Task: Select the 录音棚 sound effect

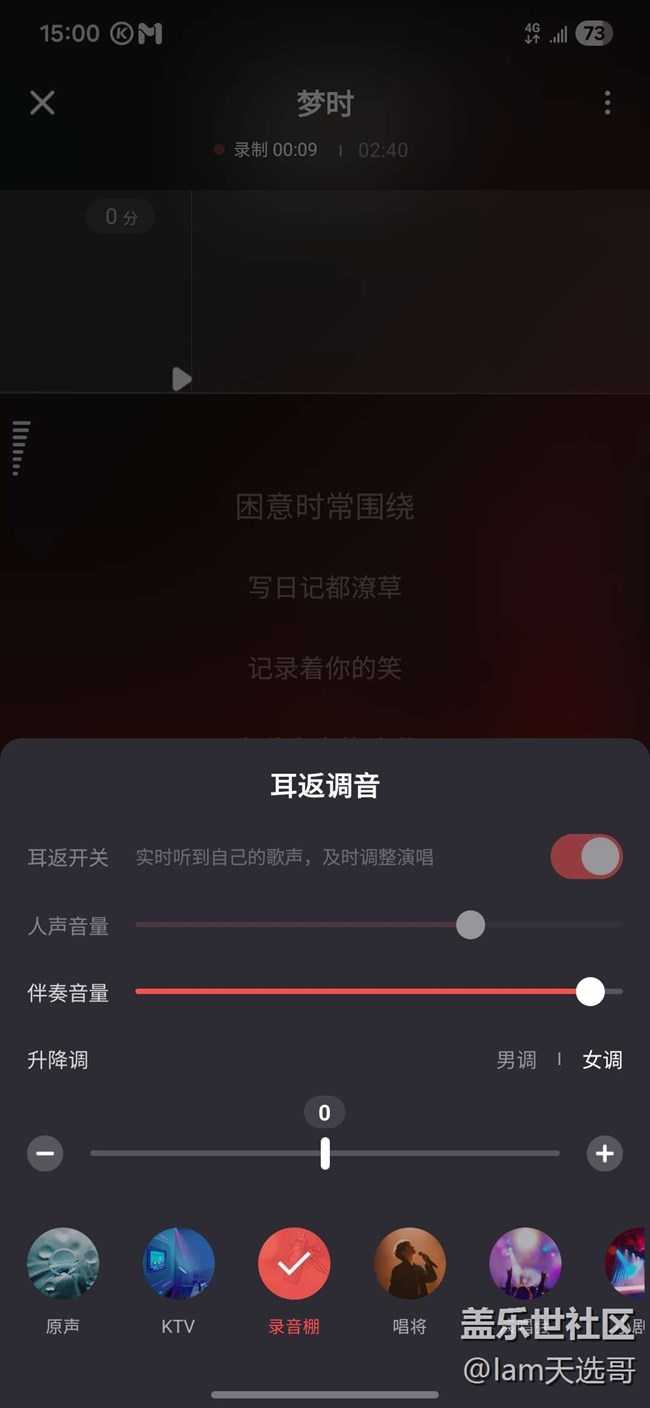Action: pos(294,1264)
